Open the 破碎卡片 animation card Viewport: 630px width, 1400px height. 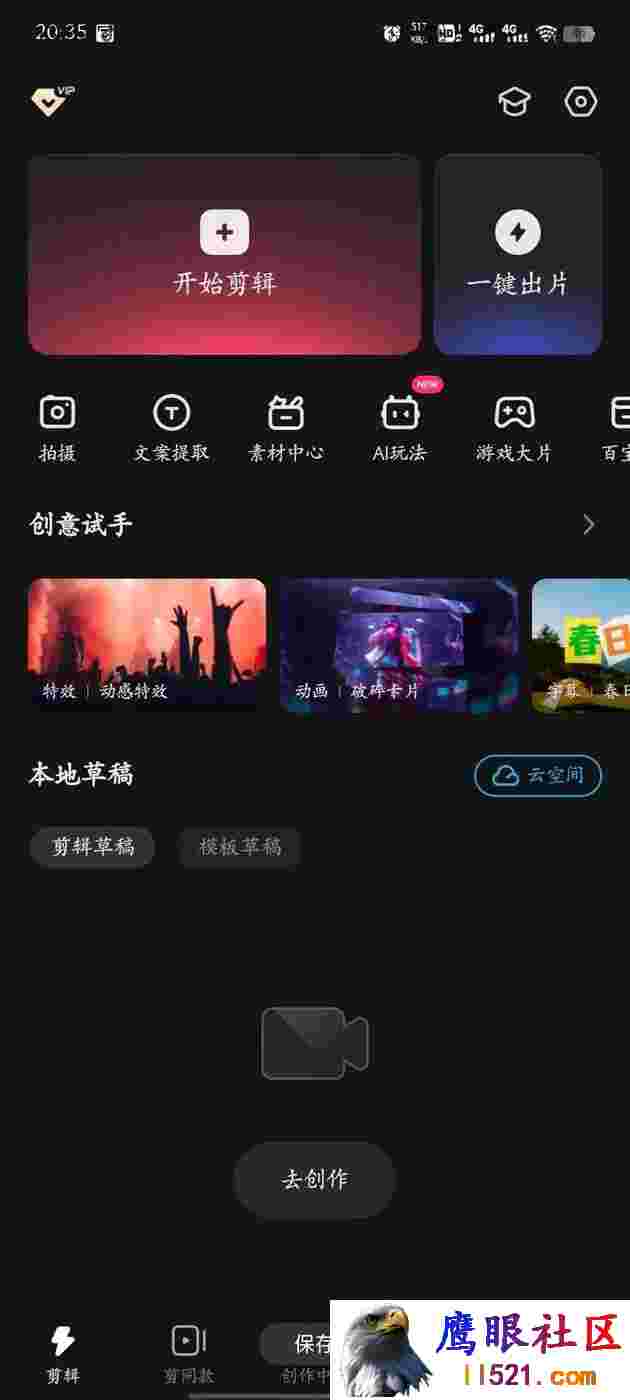399,645
